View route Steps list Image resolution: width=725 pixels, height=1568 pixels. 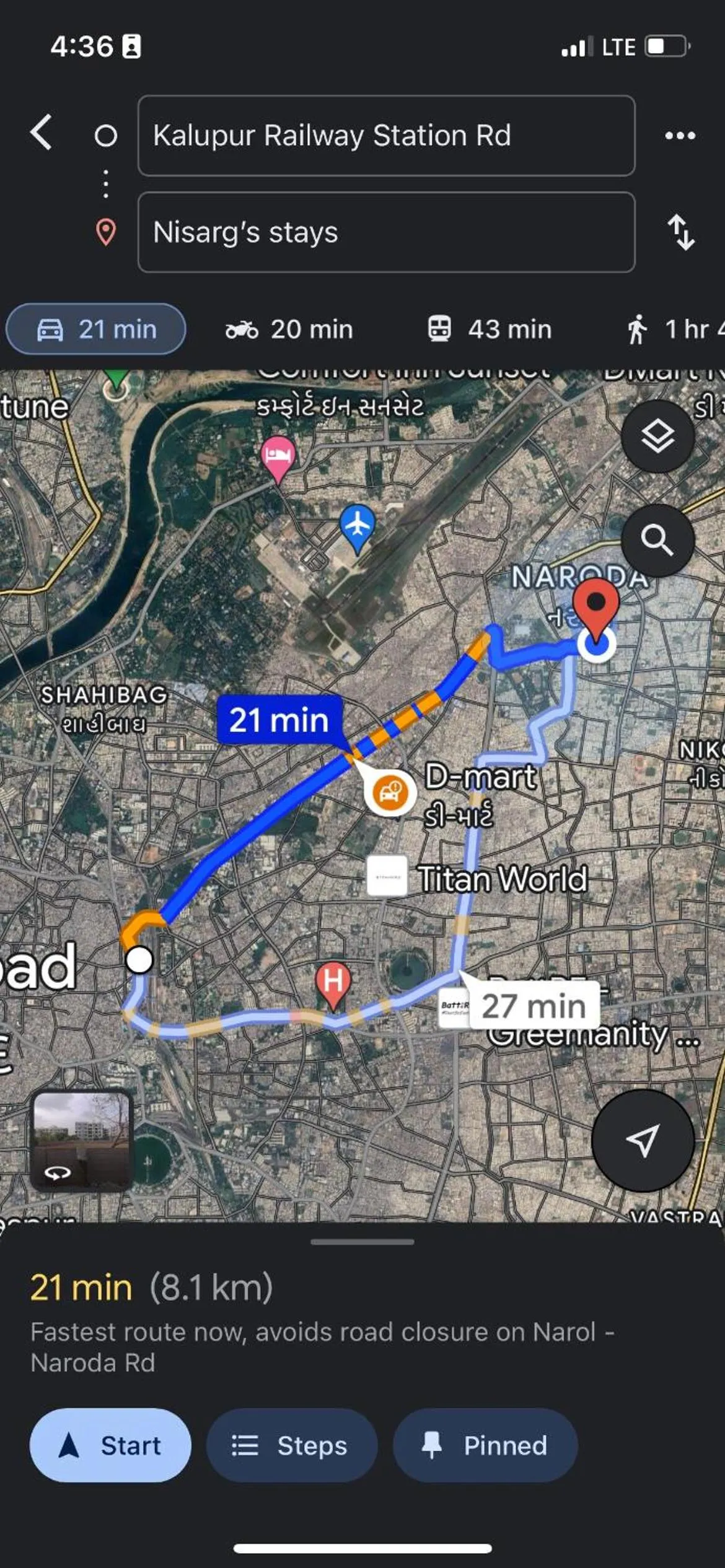291,1445
